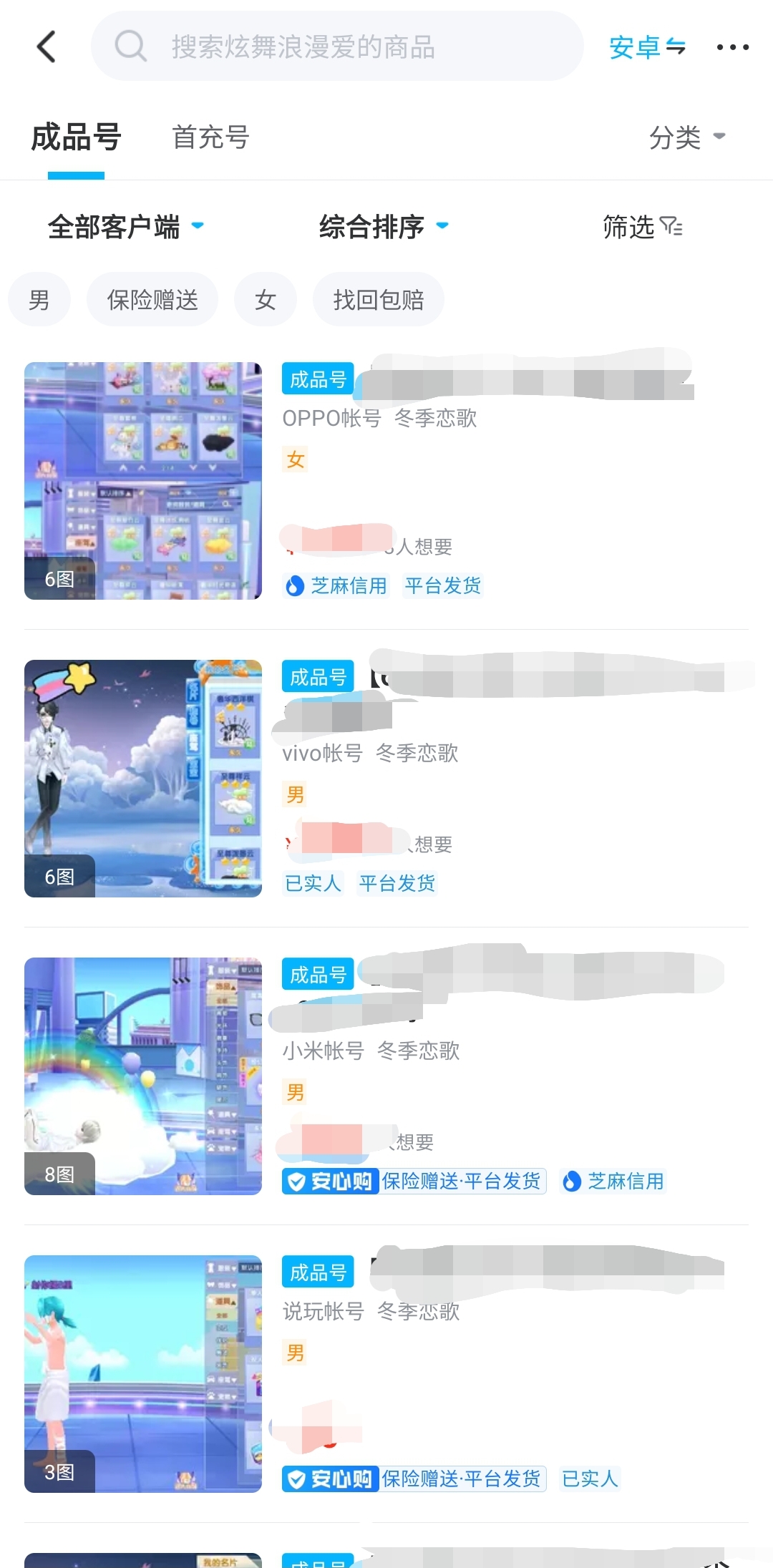
Task: Select the 成品号 tab
Action: pyautogui.click(x=76, y=137)
